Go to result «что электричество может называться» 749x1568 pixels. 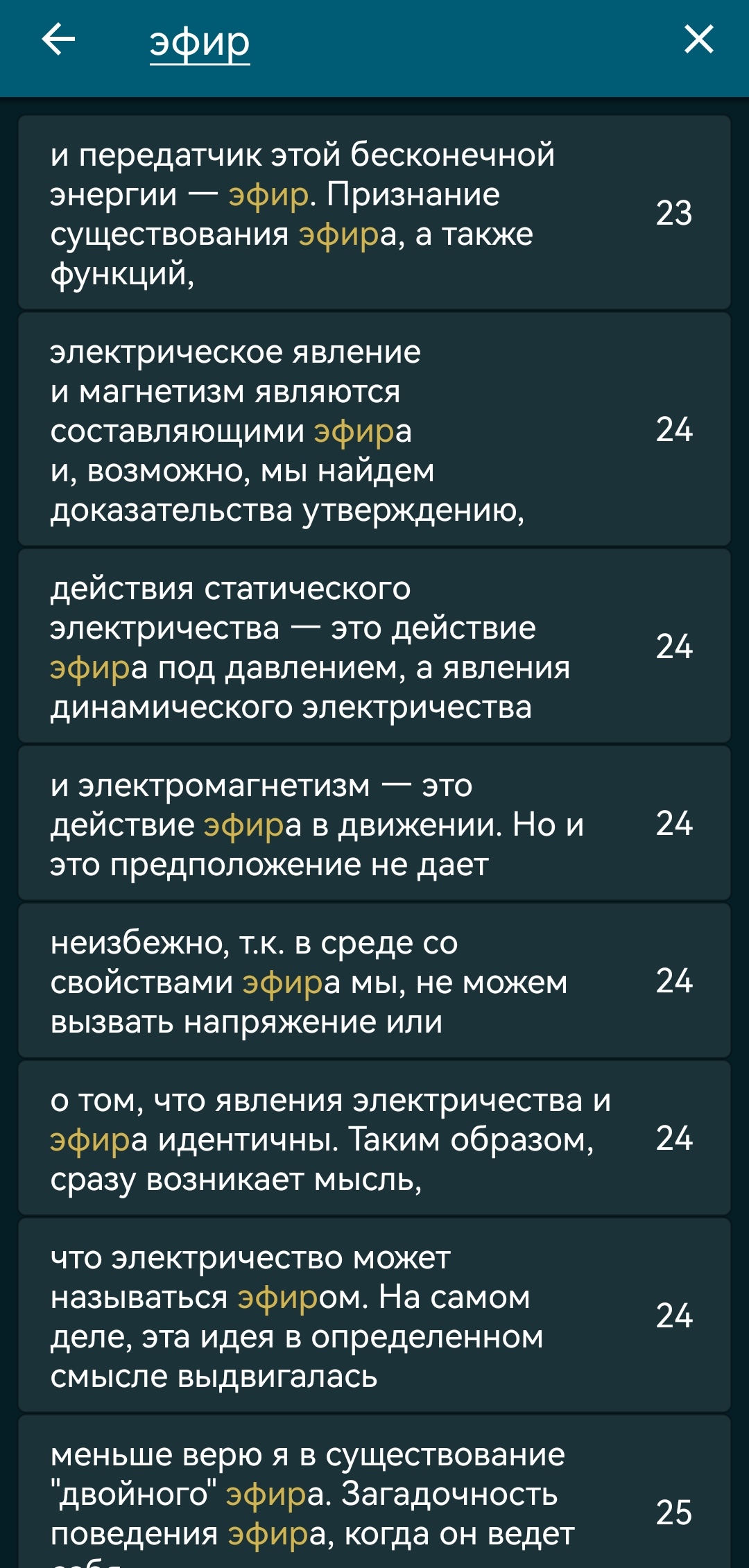pyautogui.click(x=374, y=1316)
